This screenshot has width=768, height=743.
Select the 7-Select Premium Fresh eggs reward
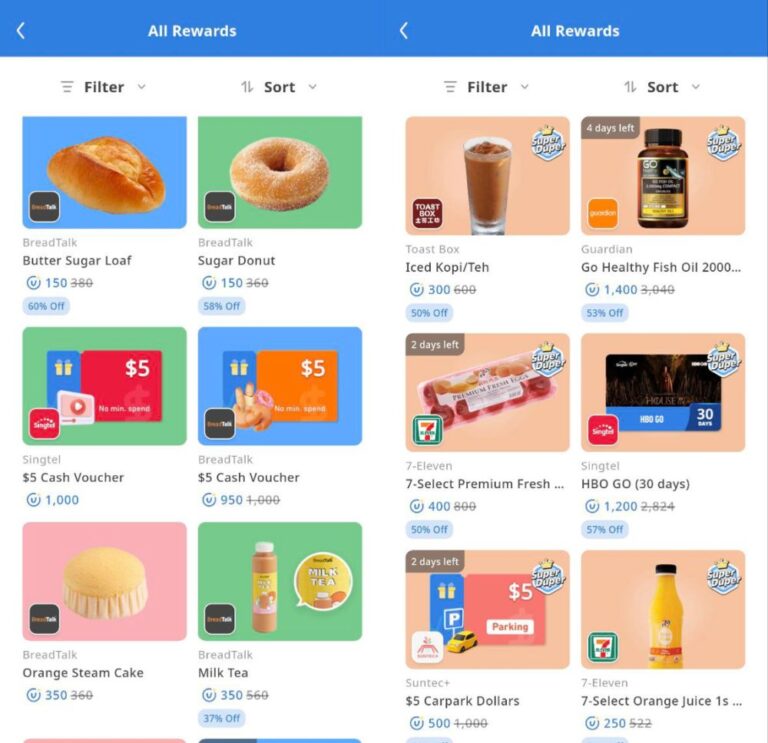tap(487, 392)
